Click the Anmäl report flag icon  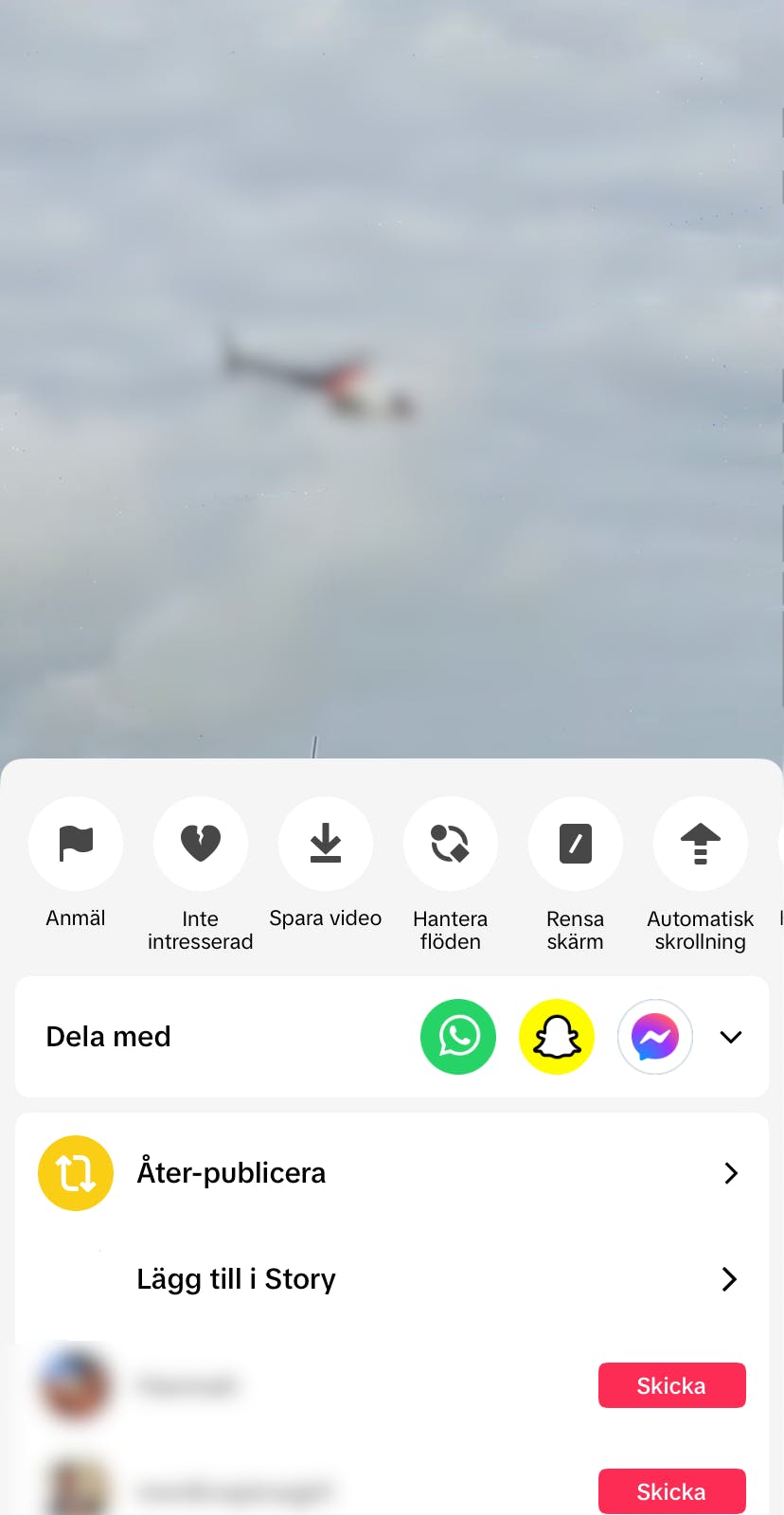pyautogui.click(x=76, y=844)
